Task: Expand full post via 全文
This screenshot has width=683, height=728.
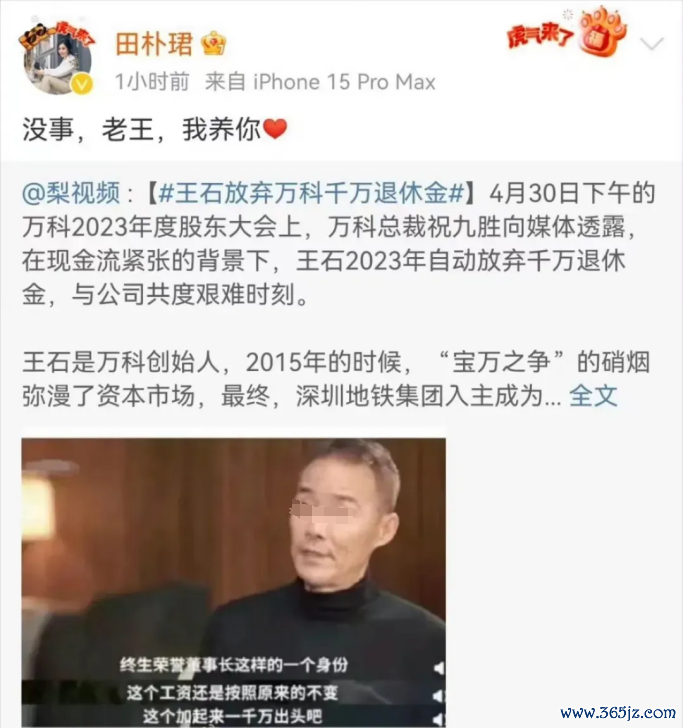Action: coord(593,395)
